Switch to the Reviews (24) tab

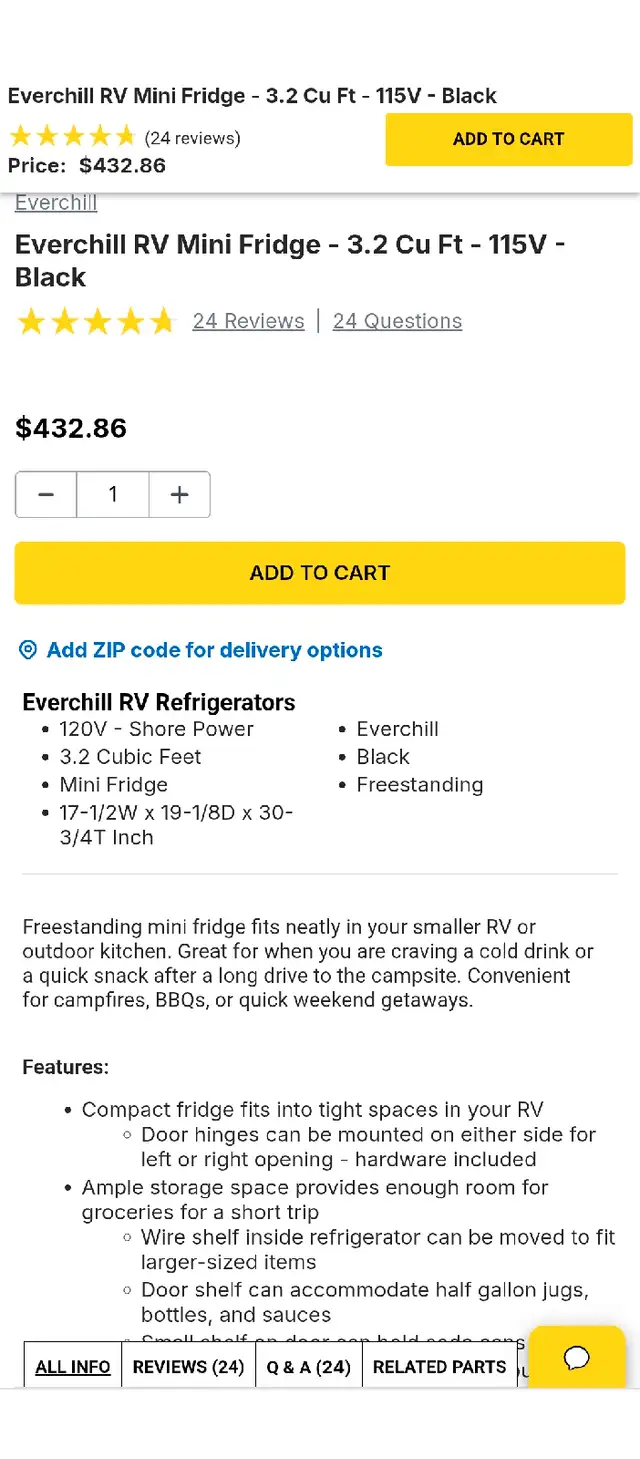click(188, 1366)
